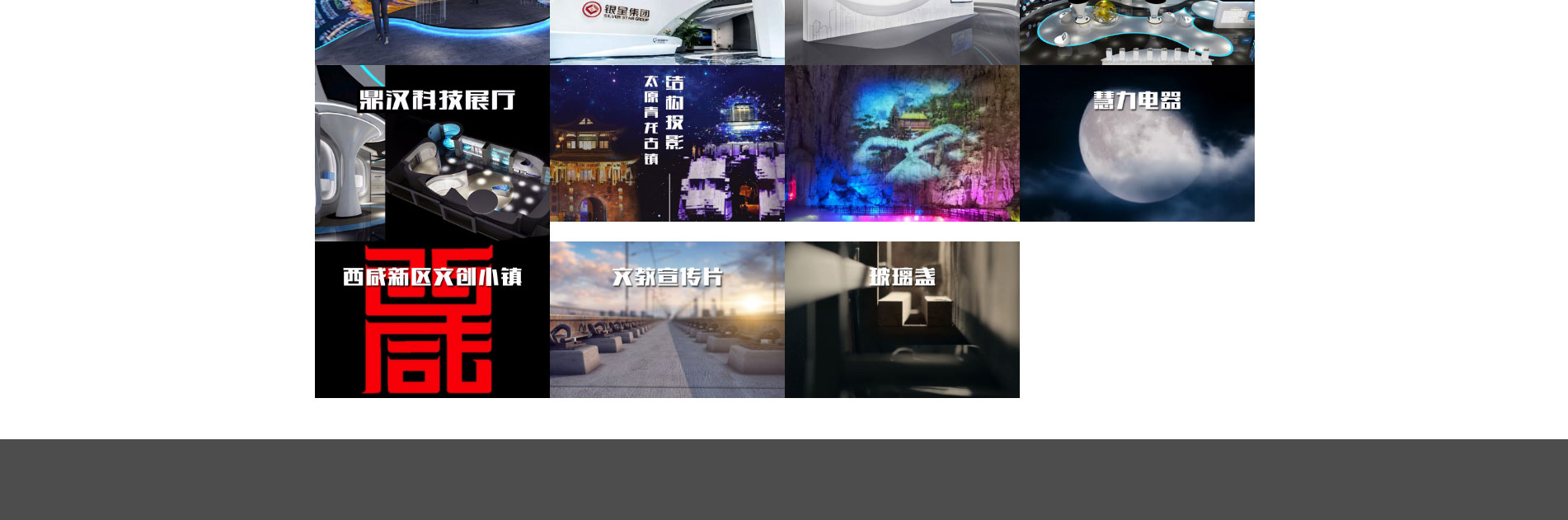Image resolution: width=1568 pixels, height=520 pixels.
Task: View the cave projection project tile
Action: click(x=902, y=143)
